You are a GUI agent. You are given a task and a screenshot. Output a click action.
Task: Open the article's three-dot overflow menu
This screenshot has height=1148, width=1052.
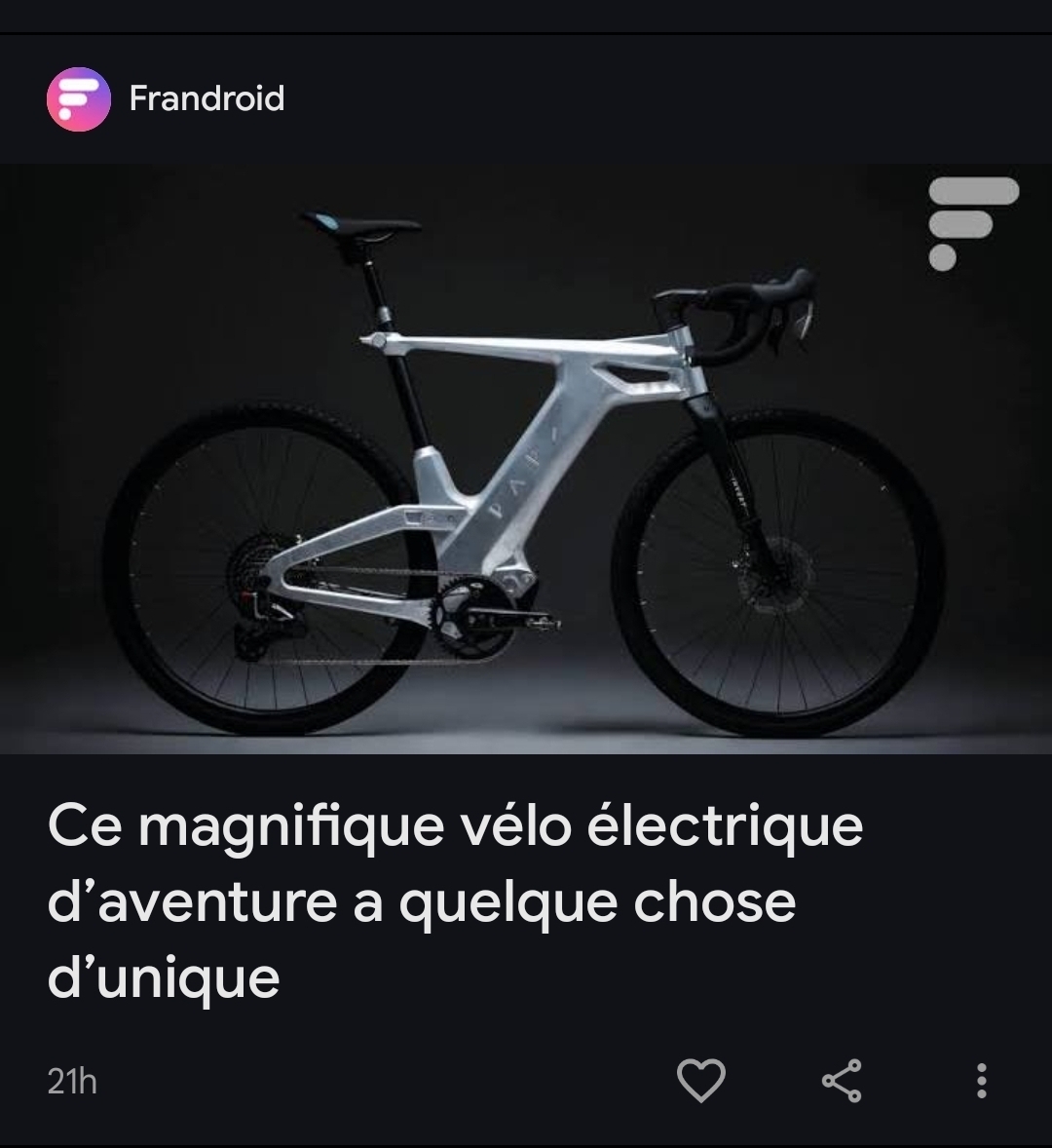[x=981, y=1081]
